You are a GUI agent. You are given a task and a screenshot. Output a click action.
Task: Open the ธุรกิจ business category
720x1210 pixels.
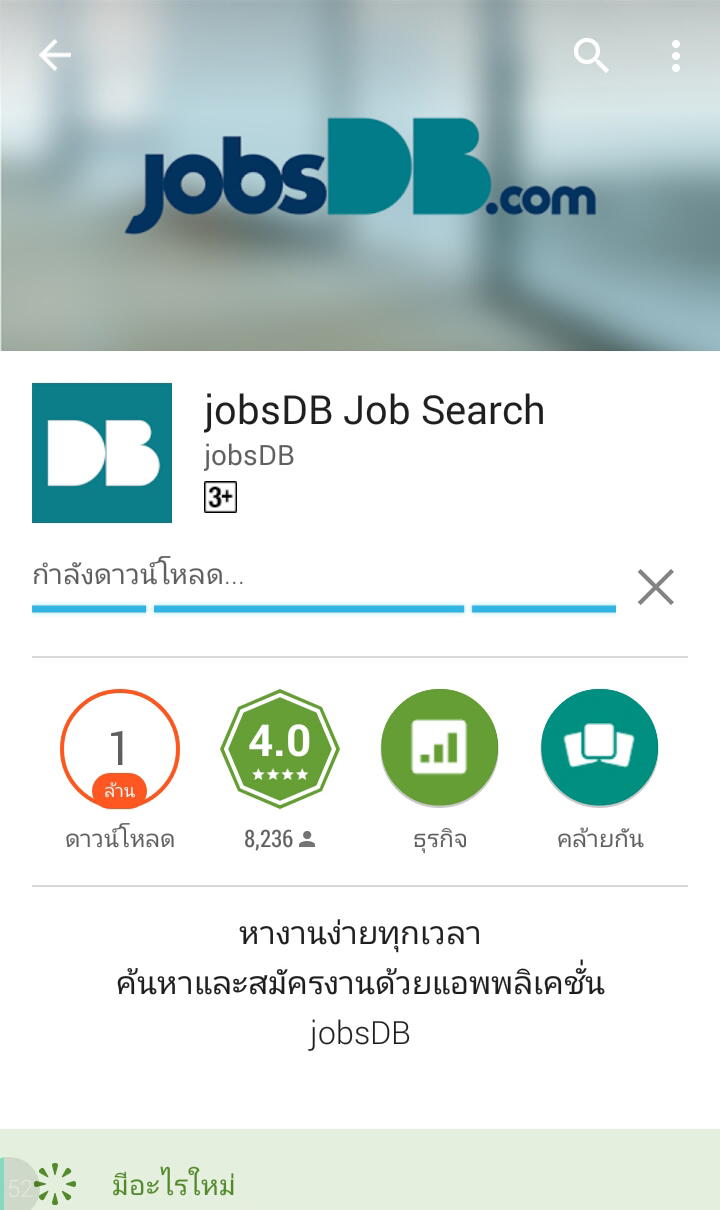coord(439,748)
